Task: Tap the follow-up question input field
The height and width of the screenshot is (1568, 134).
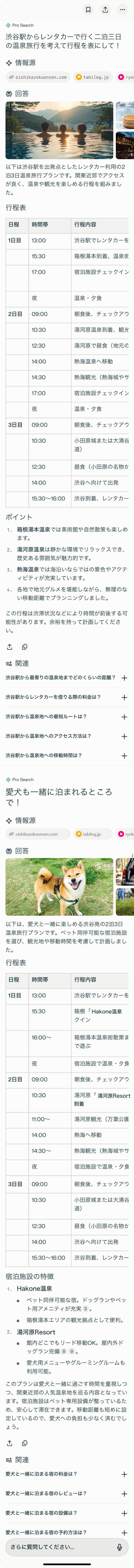Action: 58,1547
